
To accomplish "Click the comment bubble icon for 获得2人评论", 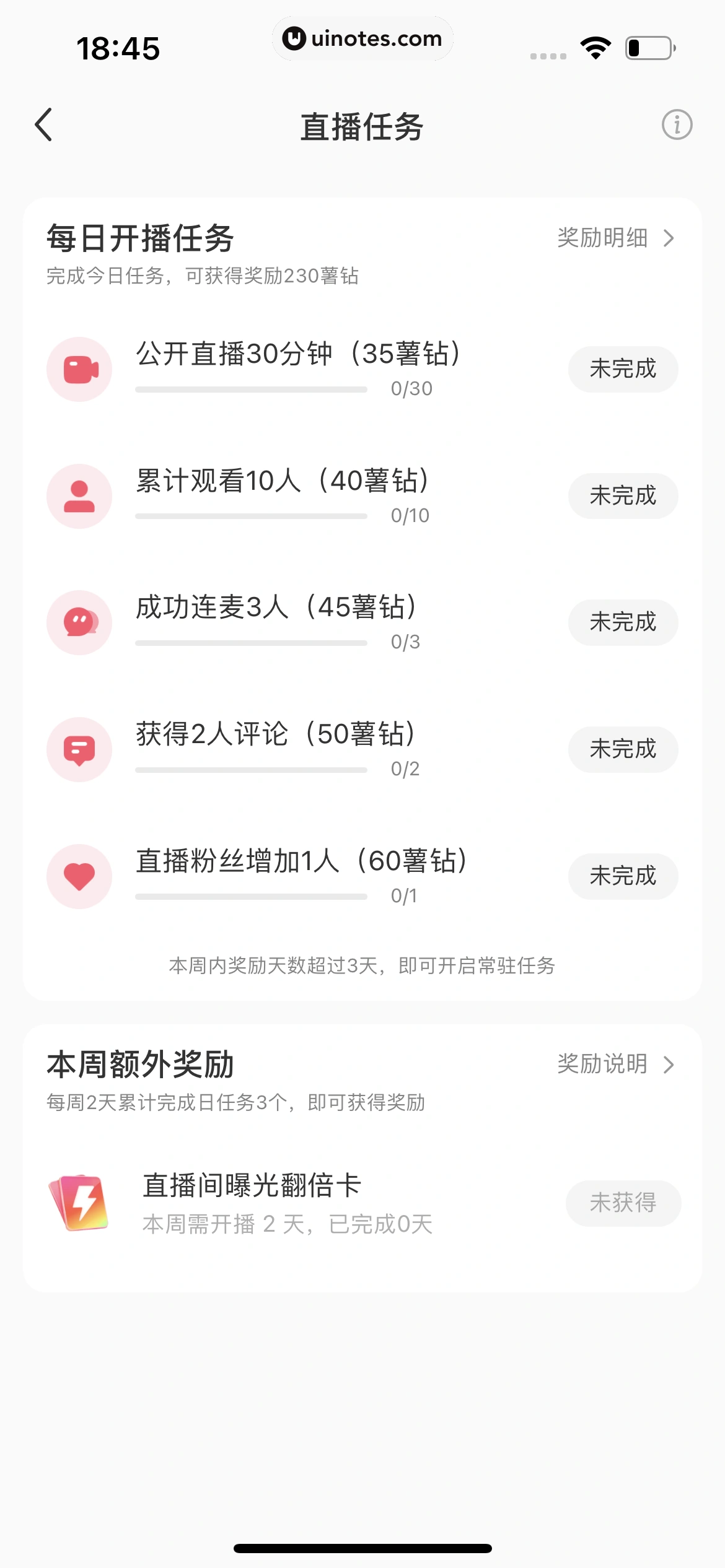I will (79, 749).
